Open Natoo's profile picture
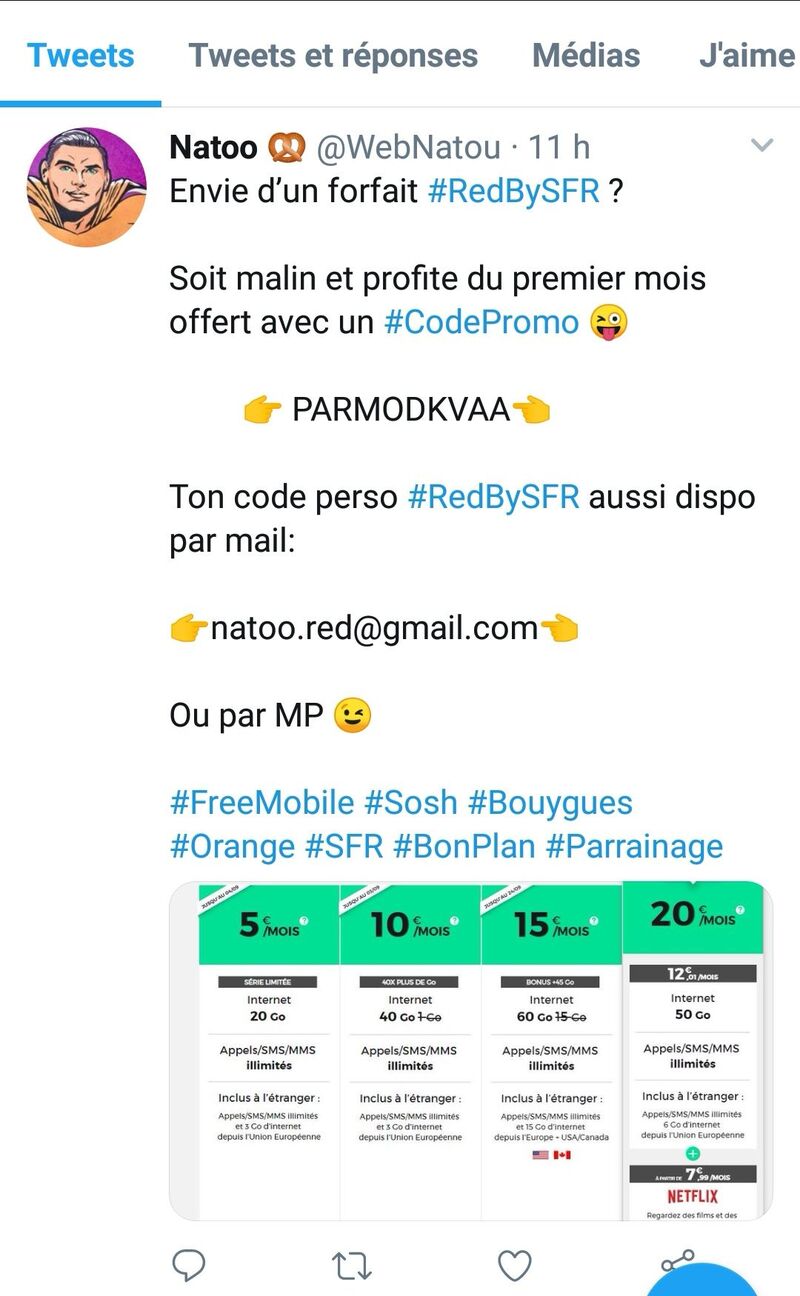Image resolution: width=800 pixels, height=1296 pixels. (86, 187)
